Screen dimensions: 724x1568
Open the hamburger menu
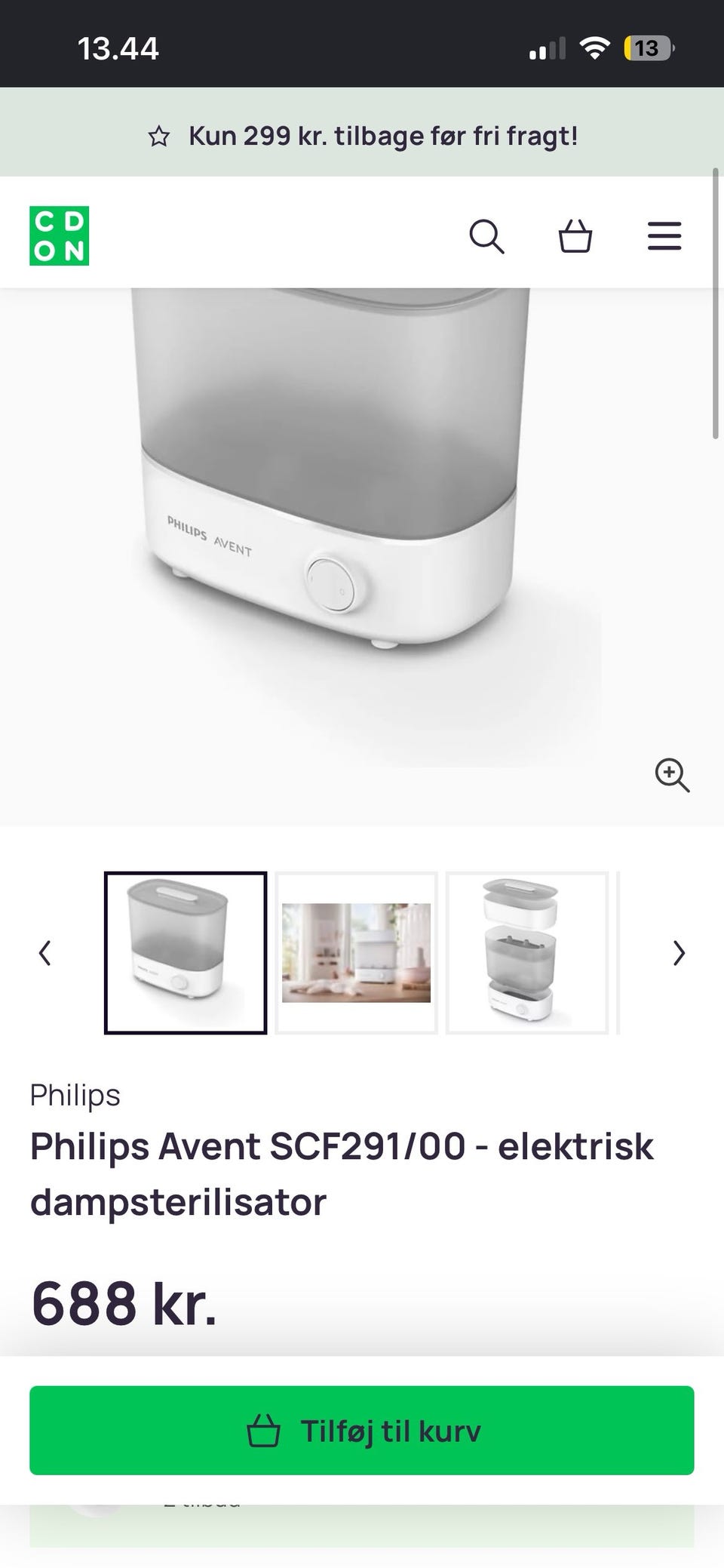(x=664, y=236)
